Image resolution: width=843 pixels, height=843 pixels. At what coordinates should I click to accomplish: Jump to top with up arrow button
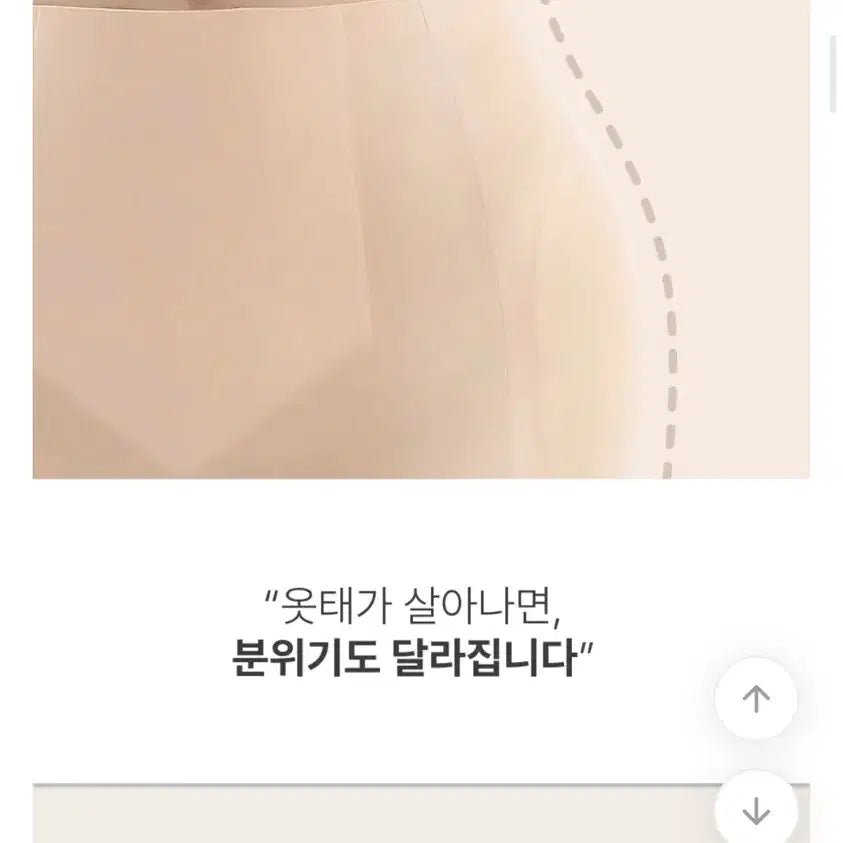click(x=756, y=699)
